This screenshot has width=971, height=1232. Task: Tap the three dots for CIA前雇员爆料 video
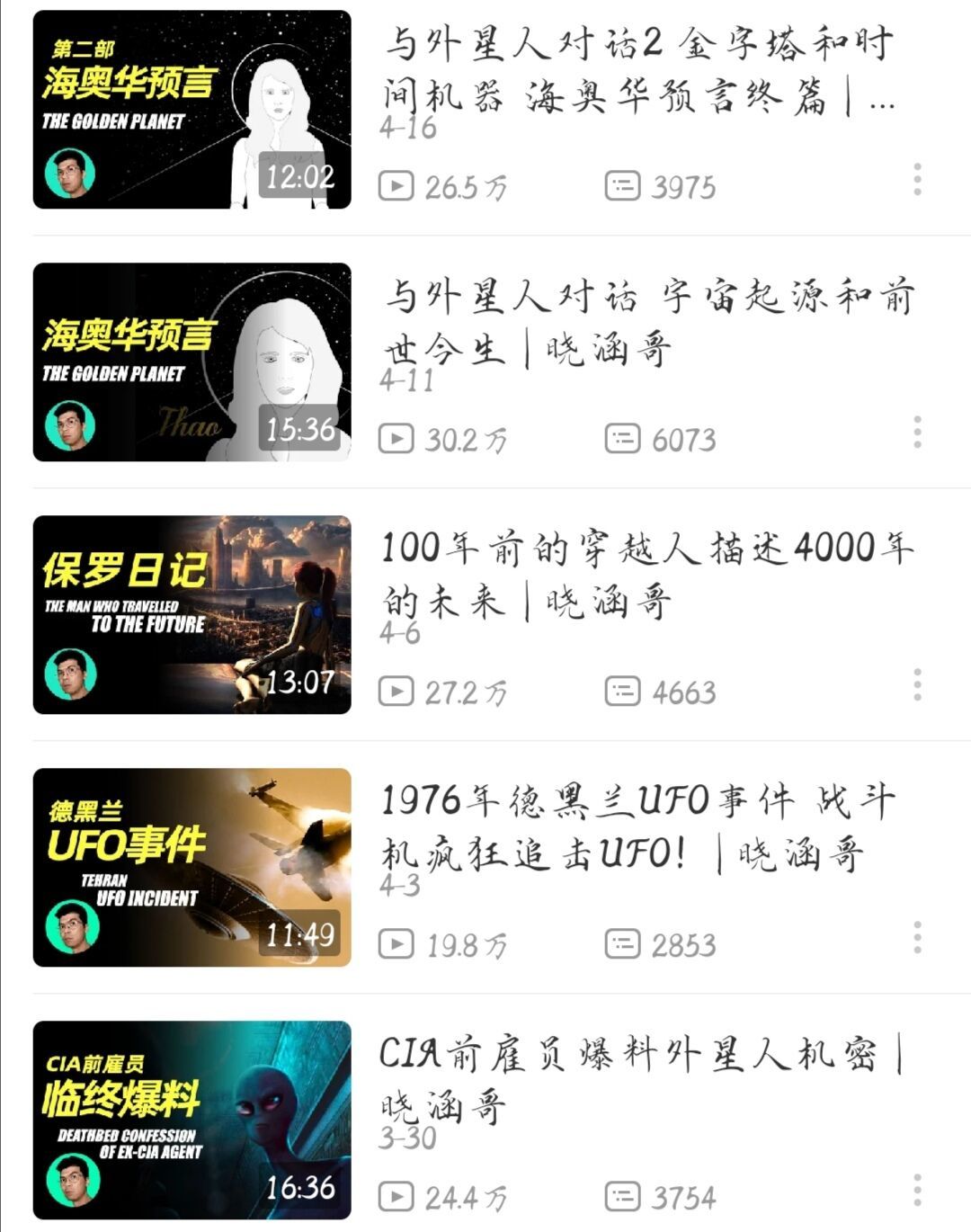pos(917,1191)
